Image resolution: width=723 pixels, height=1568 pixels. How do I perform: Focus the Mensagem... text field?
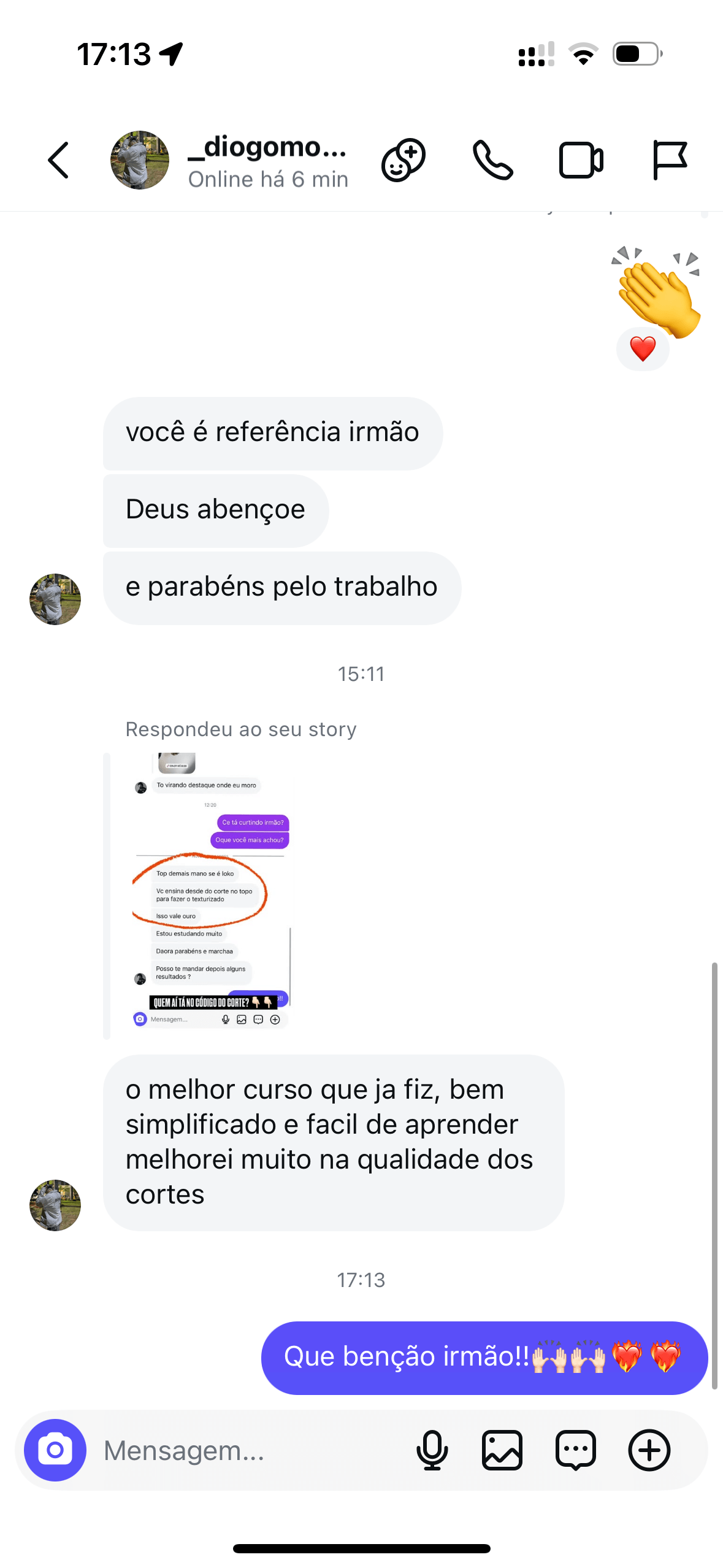245,1451
